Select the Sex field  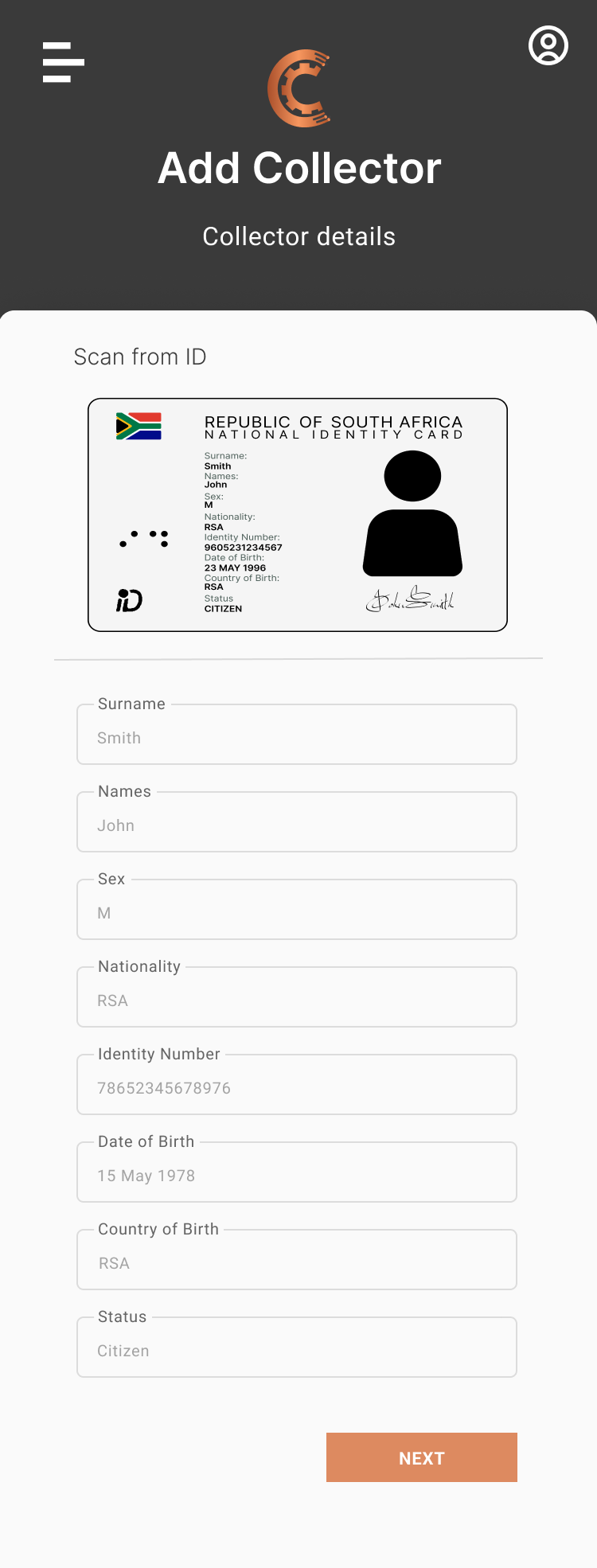[x=297, y=909]
